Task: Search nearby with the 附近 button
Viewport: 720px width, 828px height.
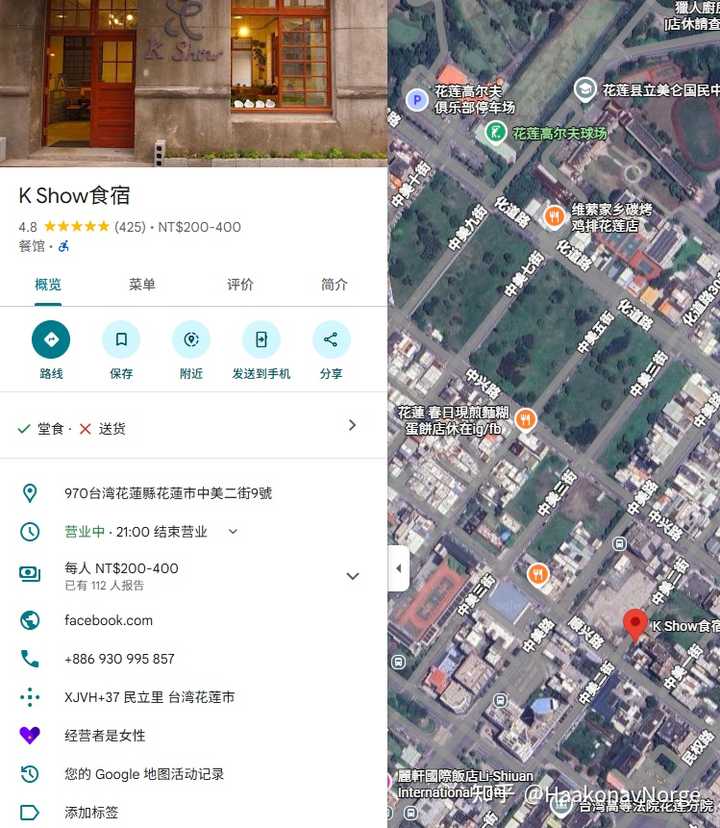Action: [191, 340]
